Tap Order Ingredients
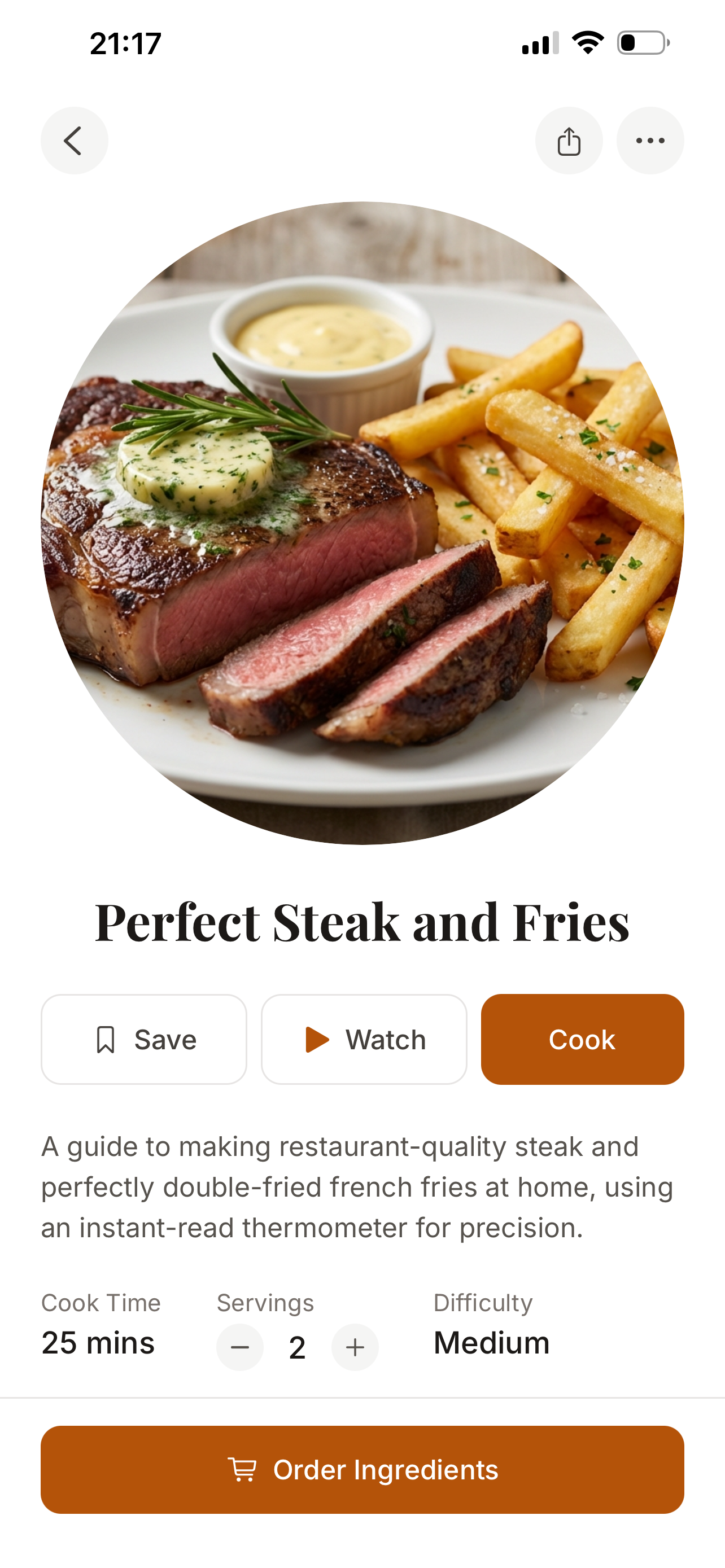This screenshot has width=725, height=1568. click(x=362, y=1469)
